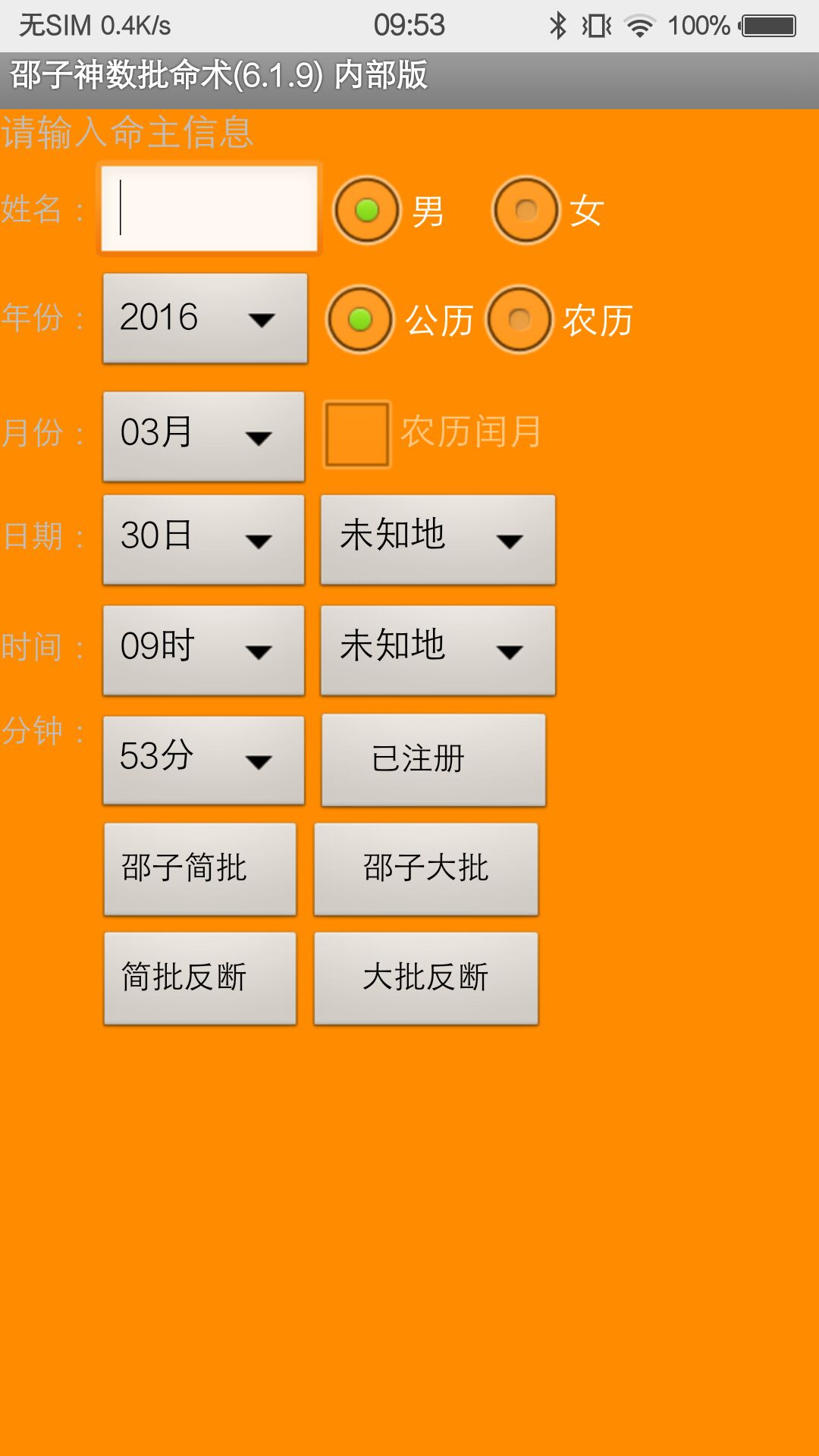The width and height of the screenshot is (819, 1456).
Task: Tap the 姓名 name input field
Action: [x=209, y=209]
